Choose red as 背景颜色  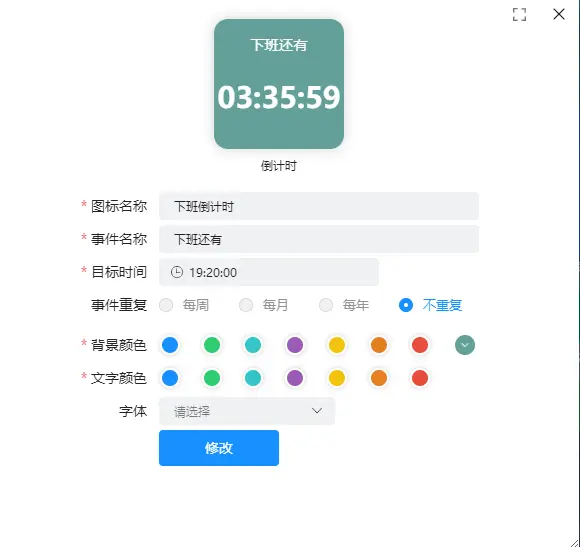coord(420,345)
